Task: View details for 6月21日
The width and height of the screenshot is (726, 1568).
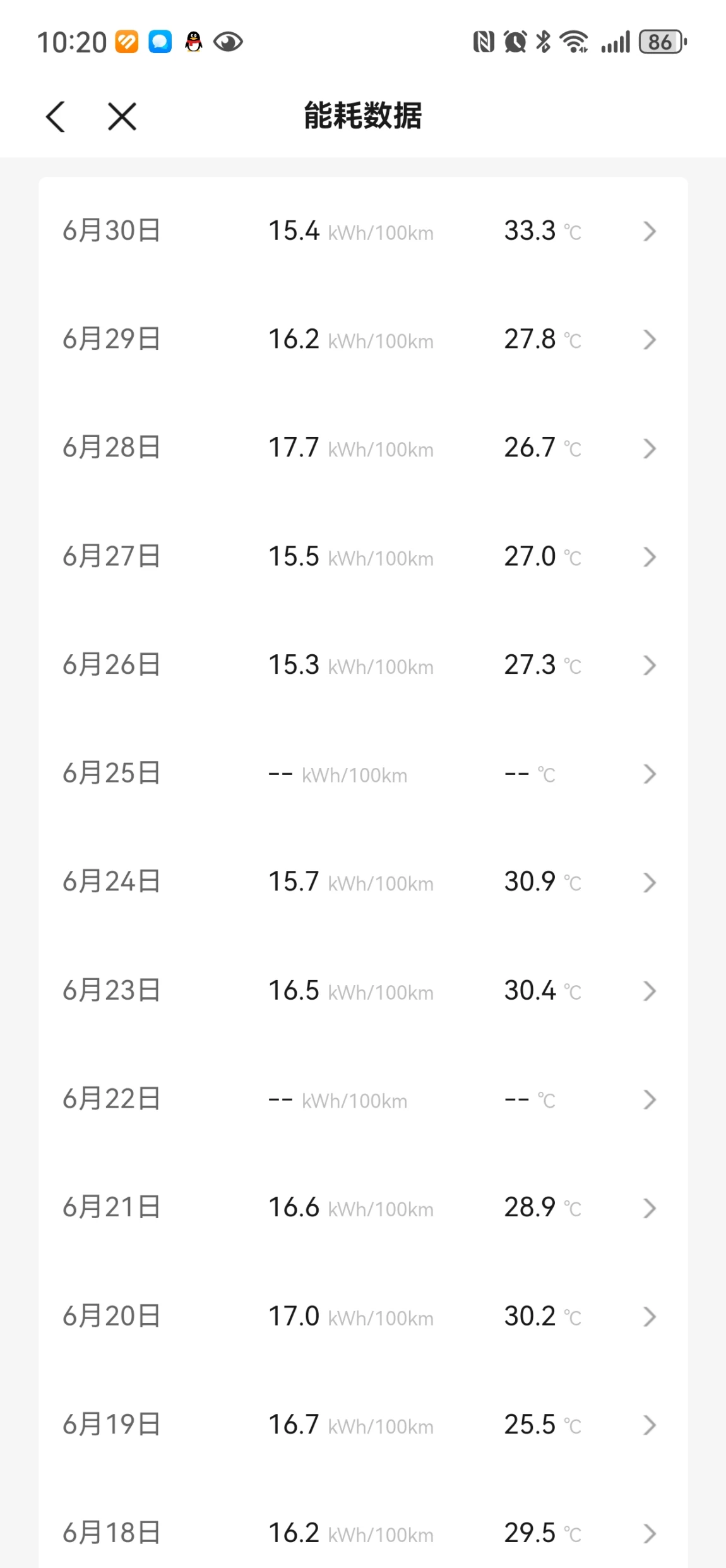Action: click(363, 1208)
